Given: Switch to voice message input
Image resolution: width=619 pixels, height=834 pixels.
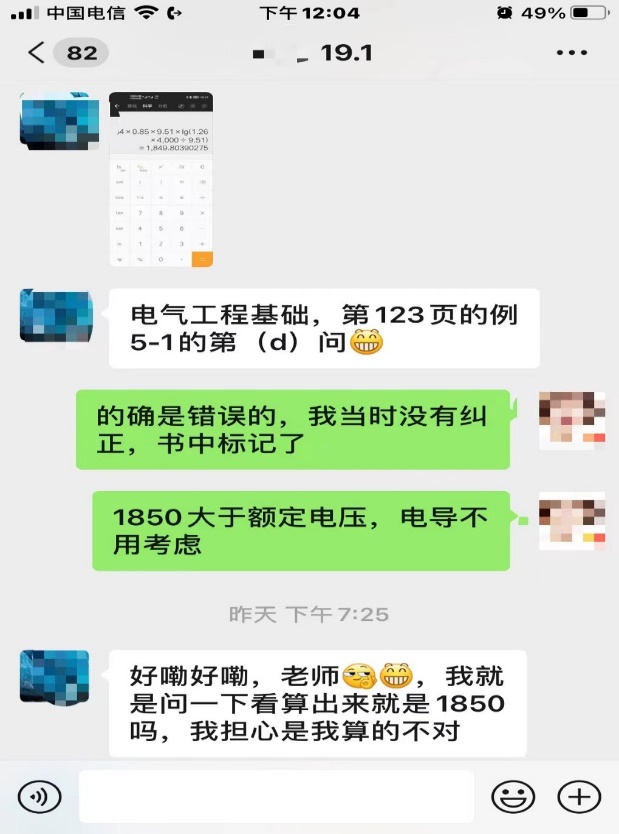Looking at the screenshot, I should 39,796.
